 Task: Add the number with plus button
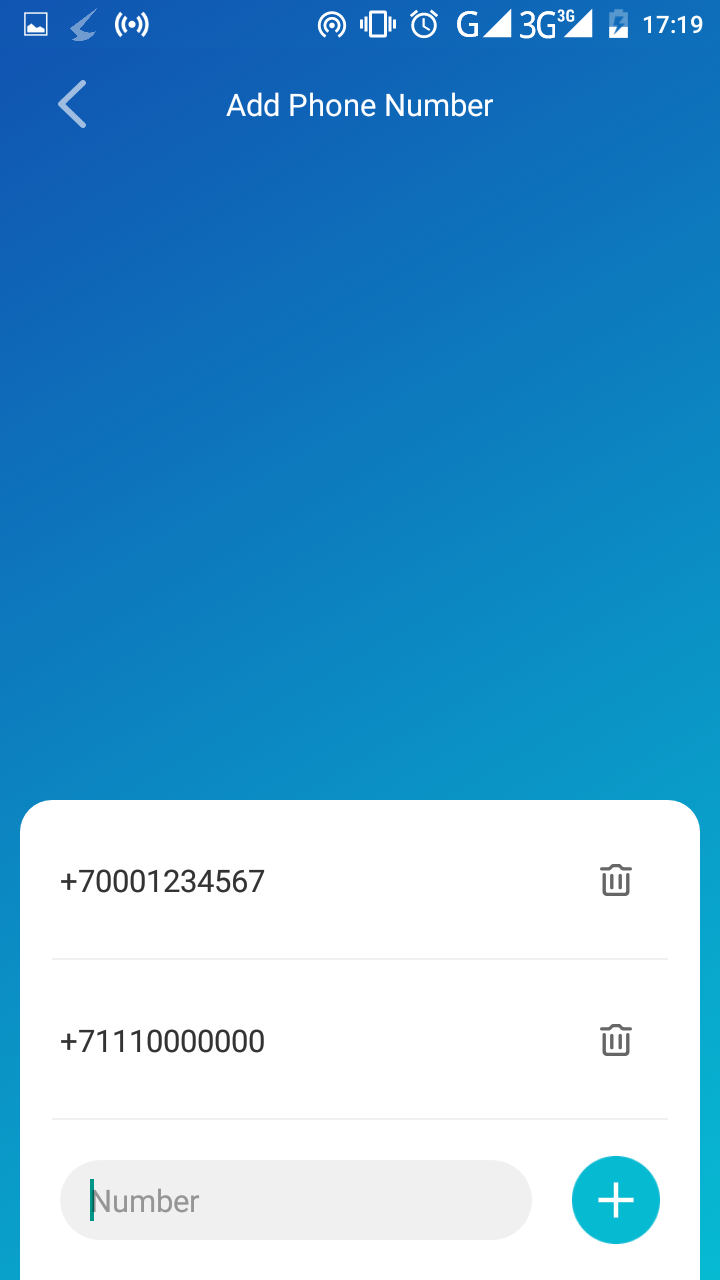click(615, 1200)
